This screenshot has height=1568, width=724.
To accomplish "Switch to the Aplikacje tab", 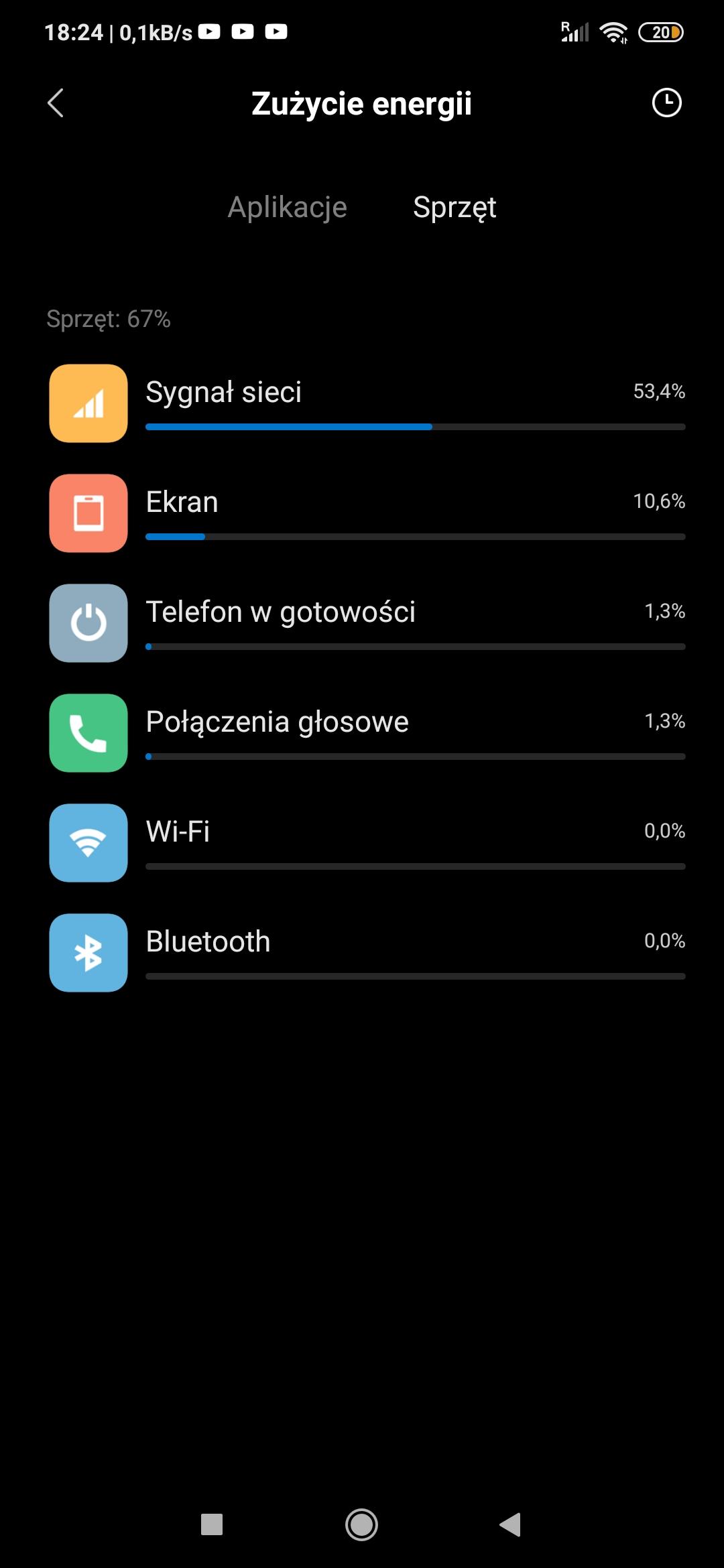I will click(x=287, y=207).
